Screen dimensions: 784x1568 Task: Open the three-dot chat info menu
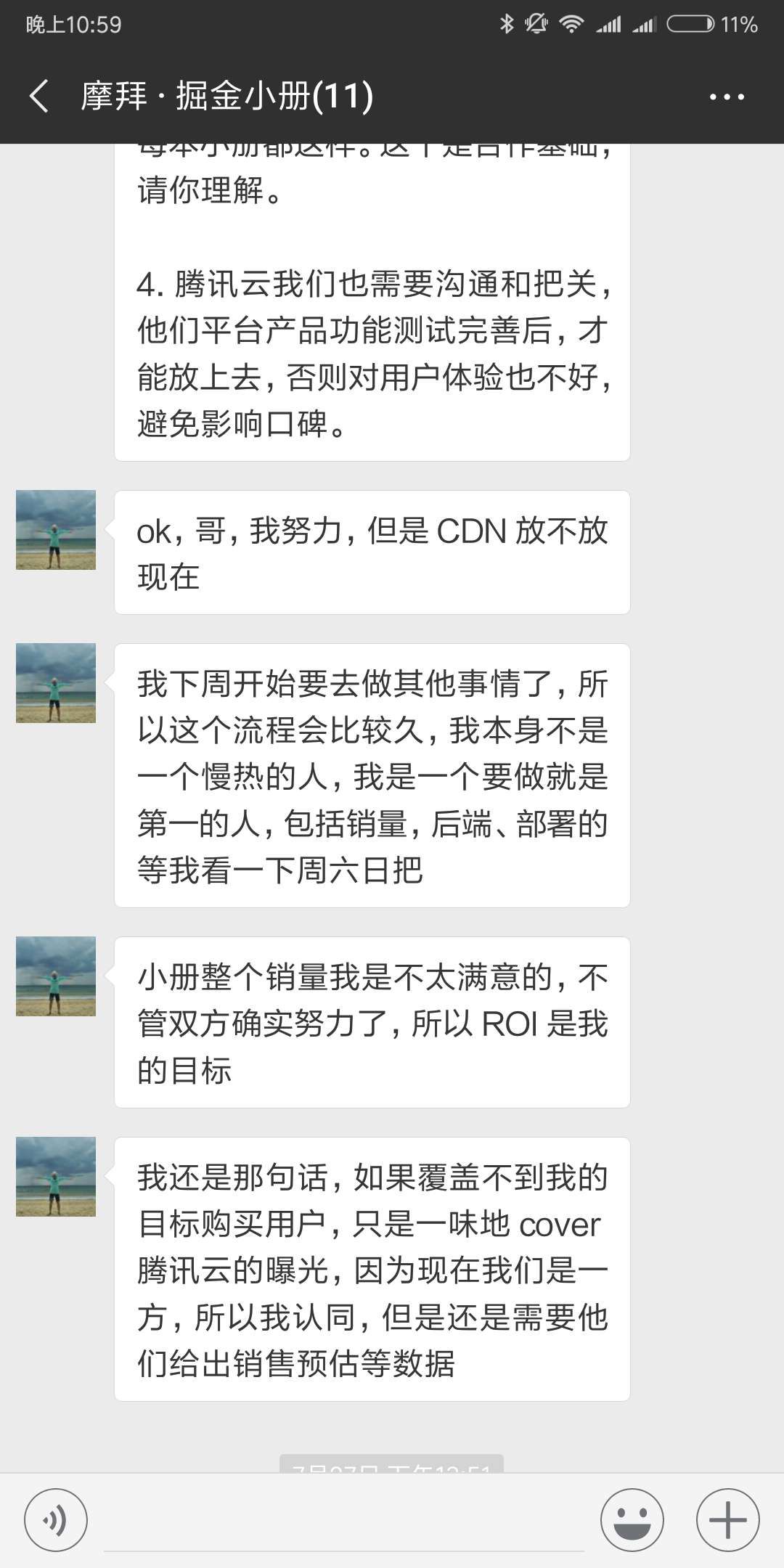pos(727,97)
